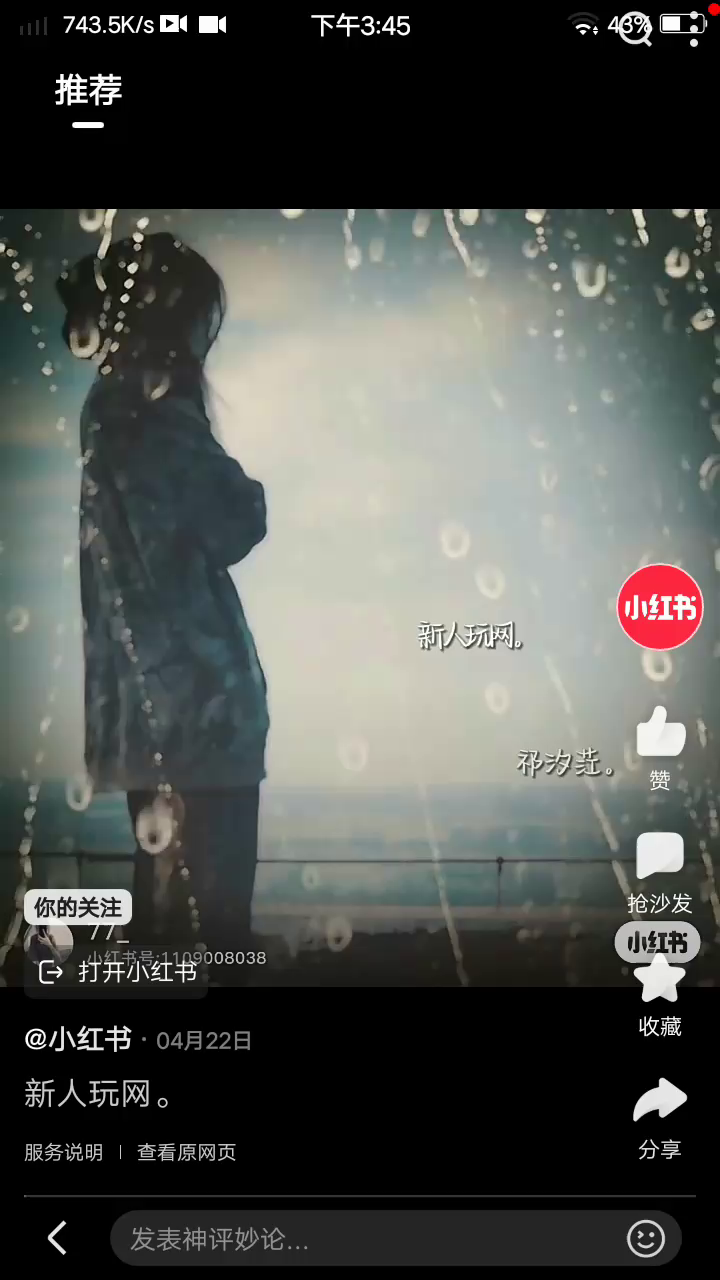Switch to the 推荐 tab

click(88, 91)
